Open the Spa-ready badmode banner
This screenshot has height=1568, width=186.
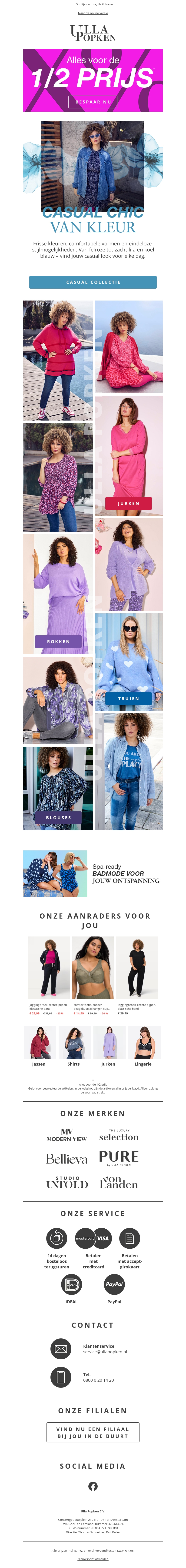[93, 873]
